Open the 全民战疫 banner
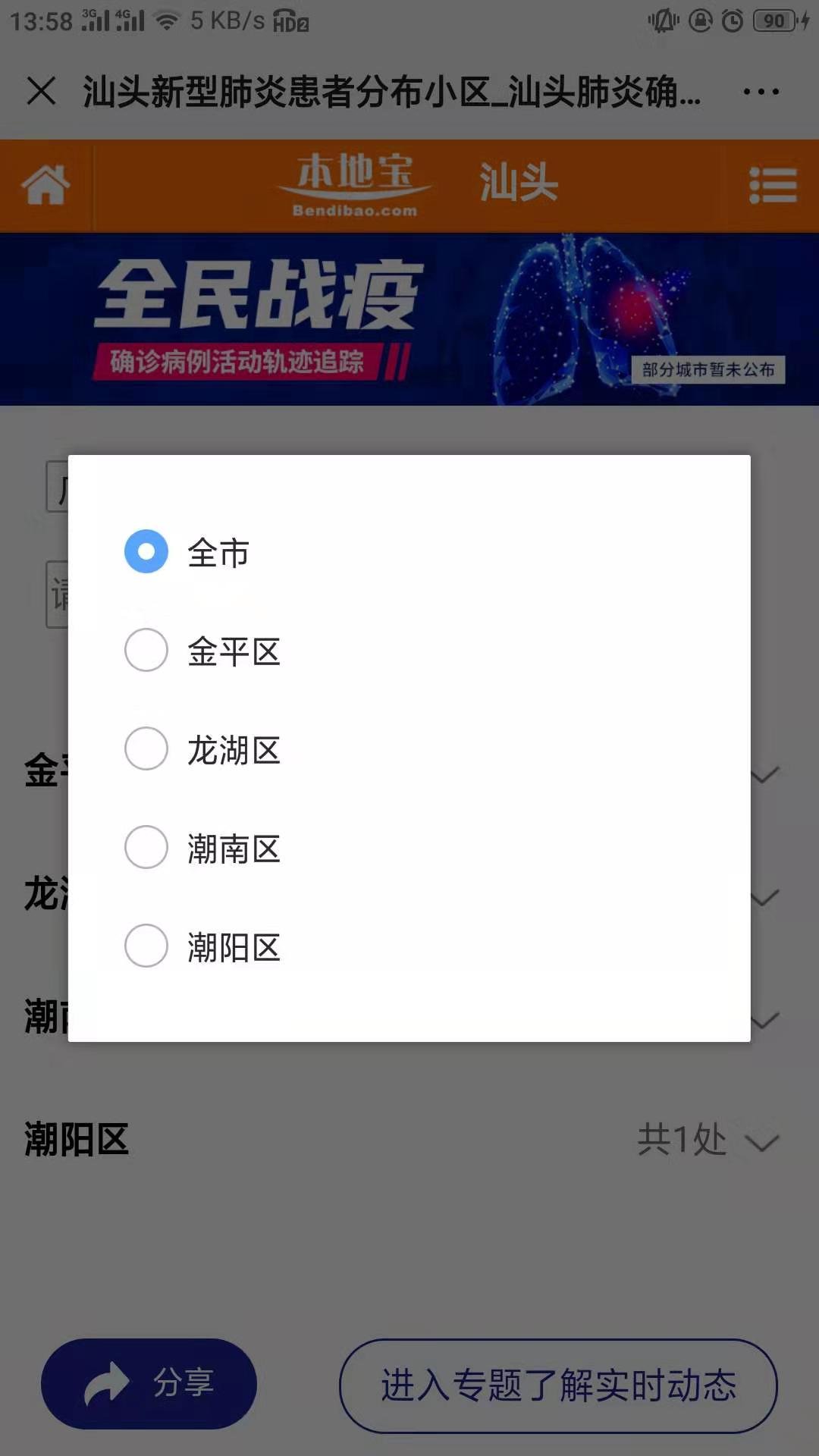Screen dimensions: 819x1456 [409, 318]
